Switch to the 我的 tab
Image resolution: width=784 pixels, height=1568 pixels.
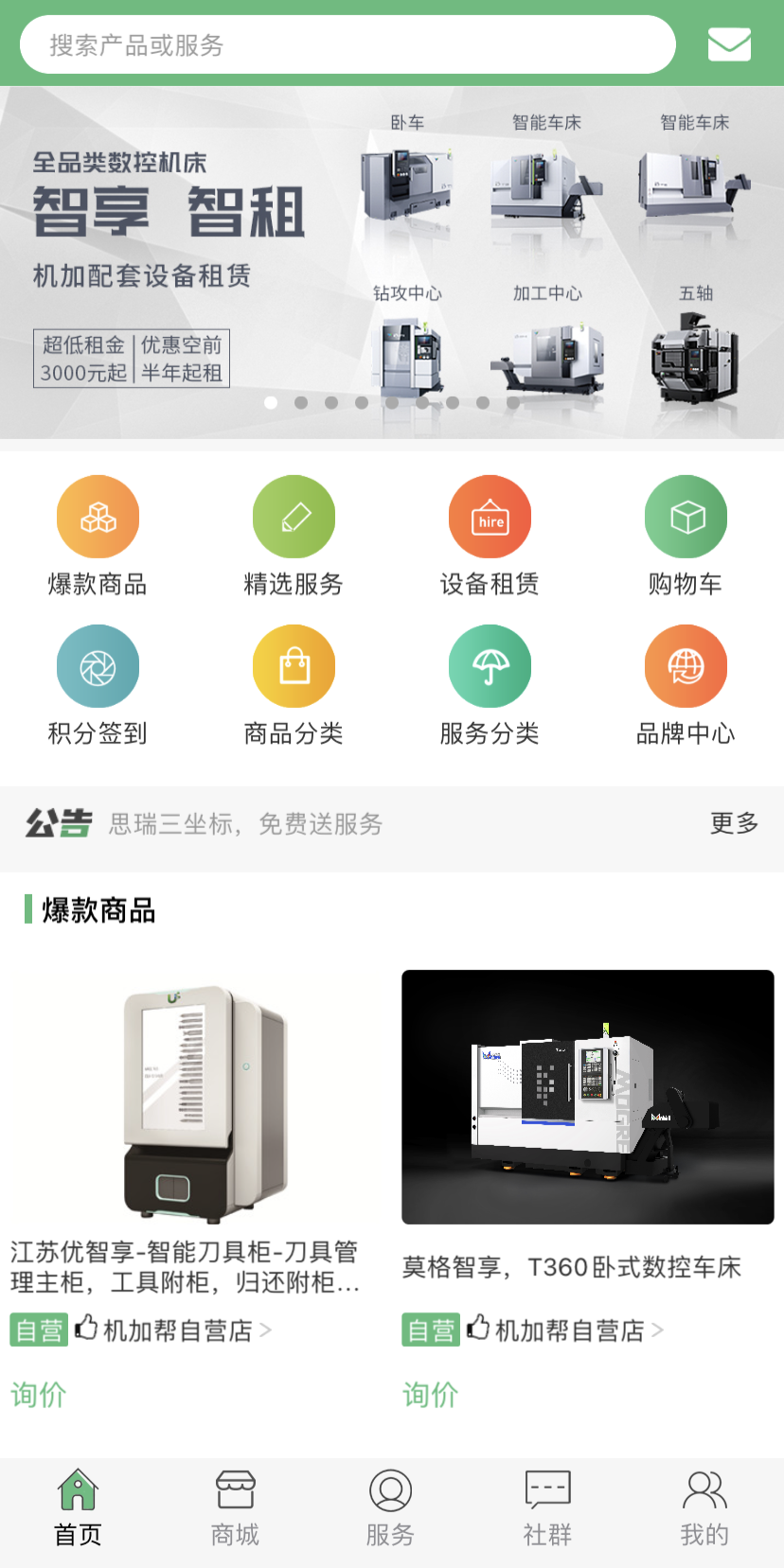(x=704, y=1509)
